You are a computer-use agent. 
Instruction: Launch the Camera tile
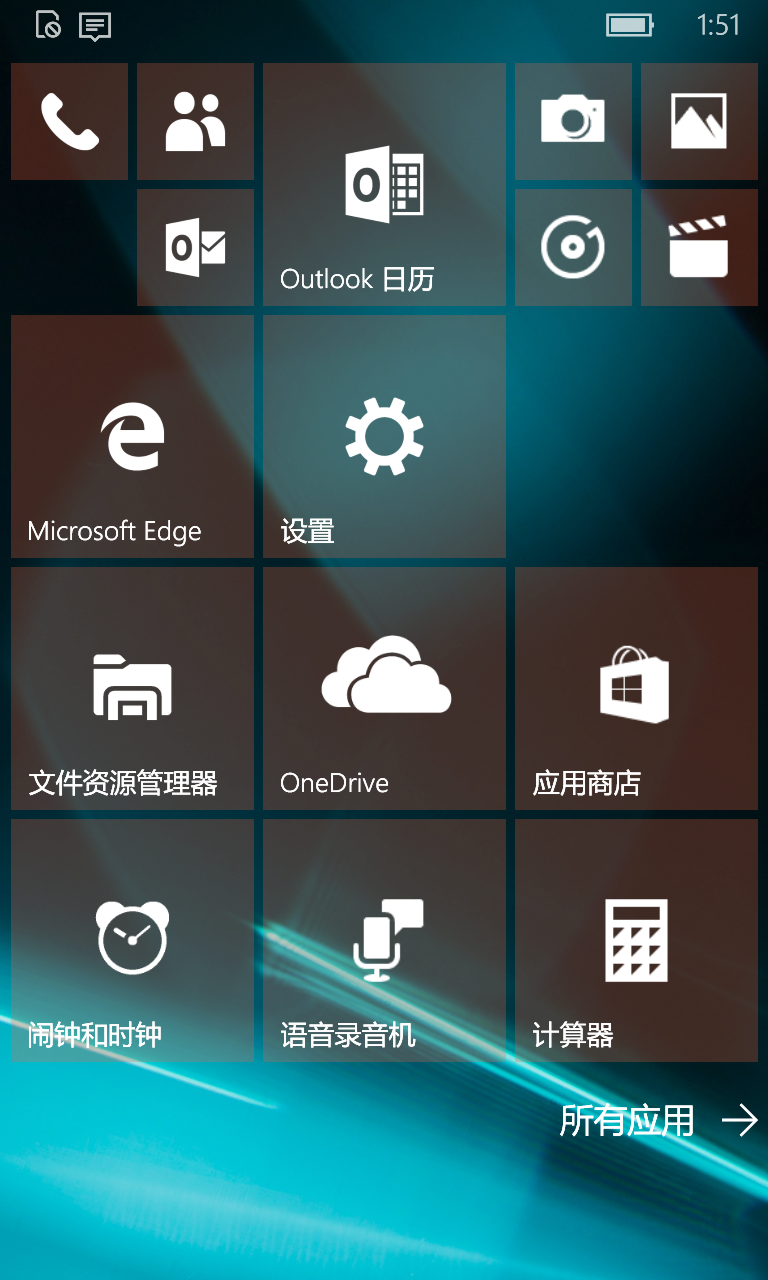[573, 121]
